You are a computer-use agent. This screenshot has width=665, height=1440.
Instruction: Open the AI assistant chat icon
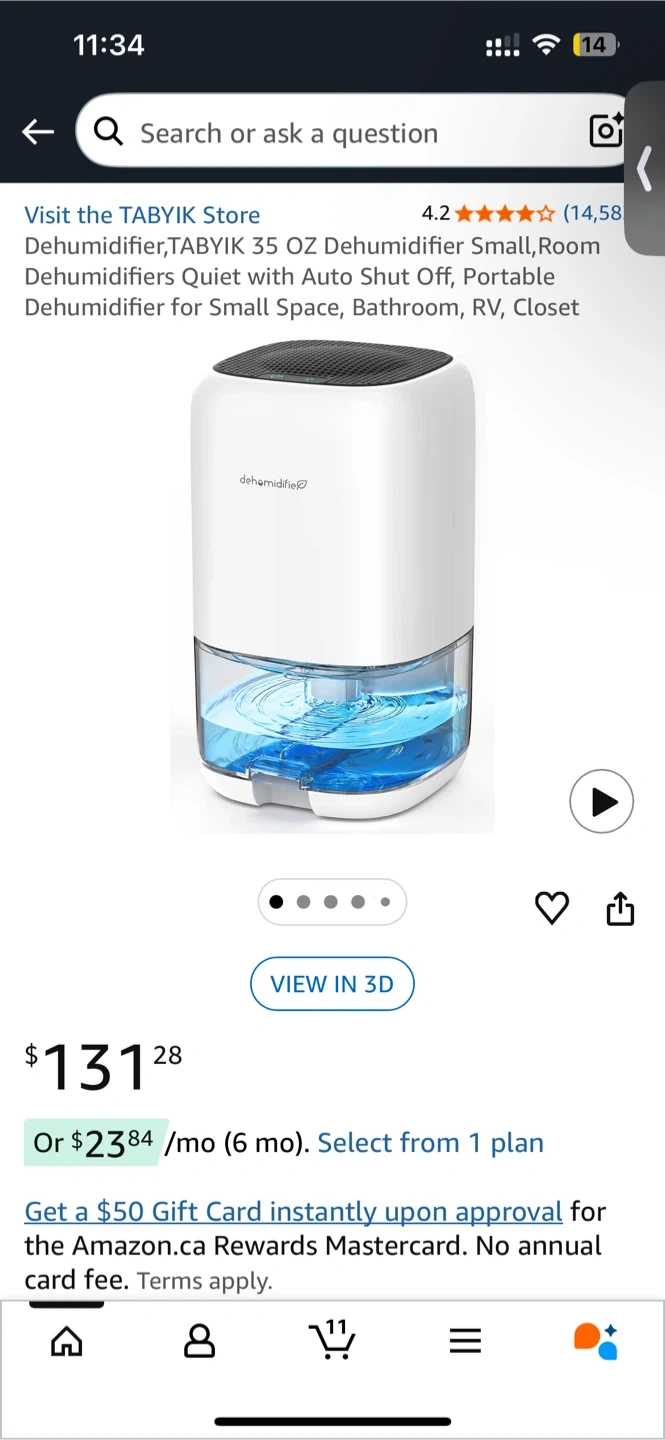pos(596,1341)
